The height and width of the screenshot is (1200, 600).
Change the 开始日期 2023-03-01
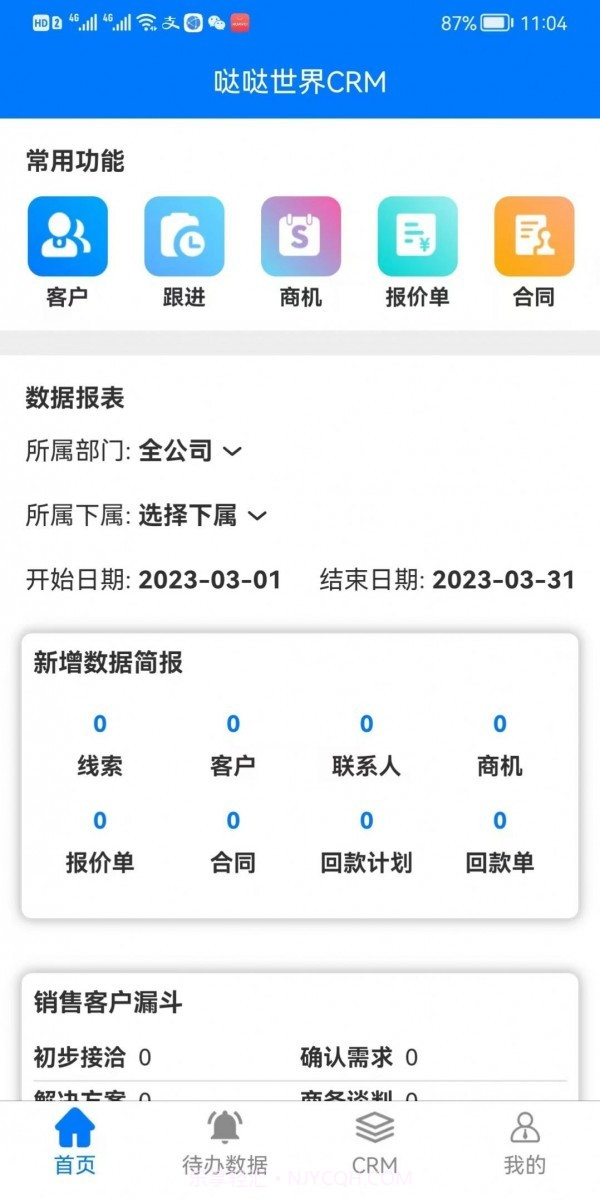point(209,580)
